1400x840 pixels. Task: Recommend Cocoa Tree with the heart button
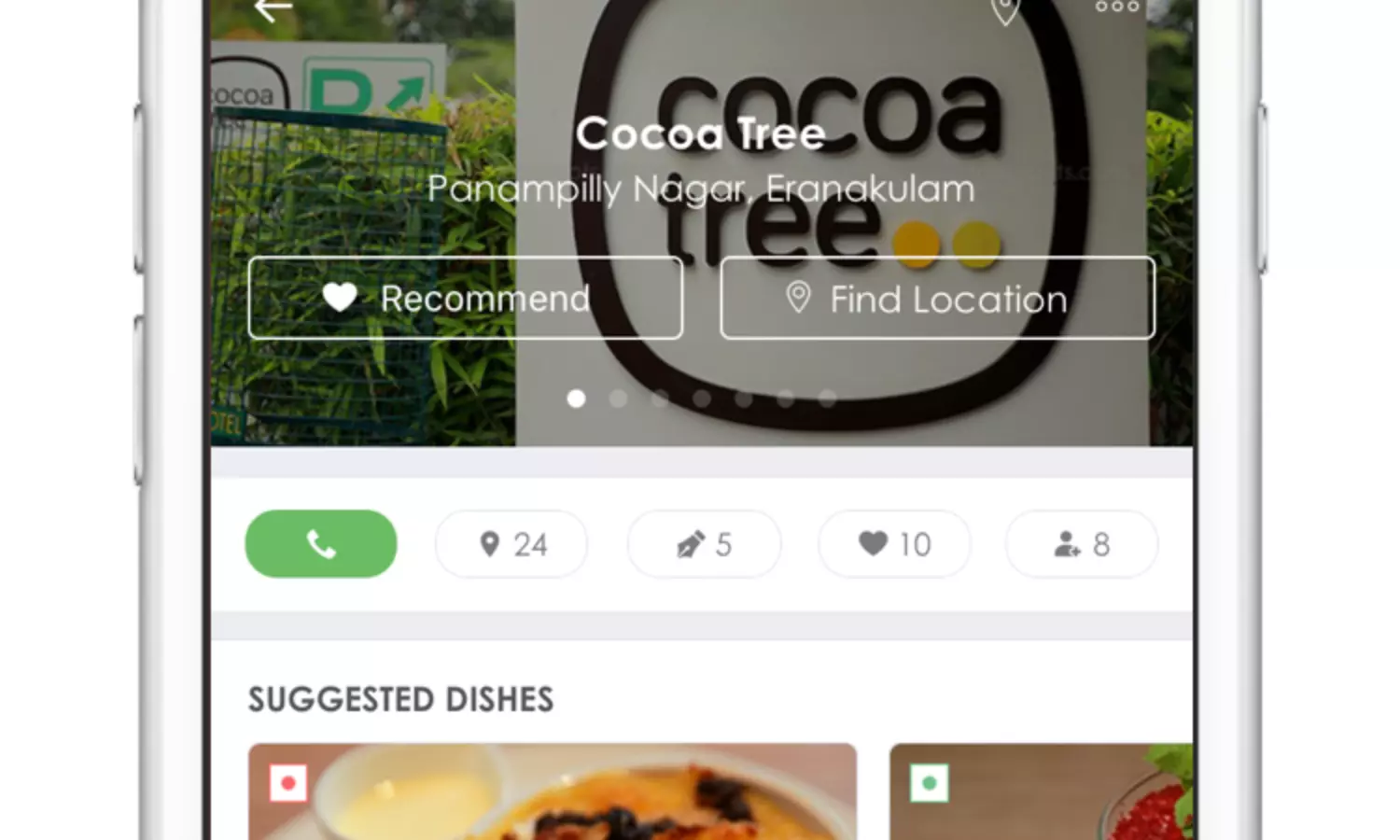point(465,298)
